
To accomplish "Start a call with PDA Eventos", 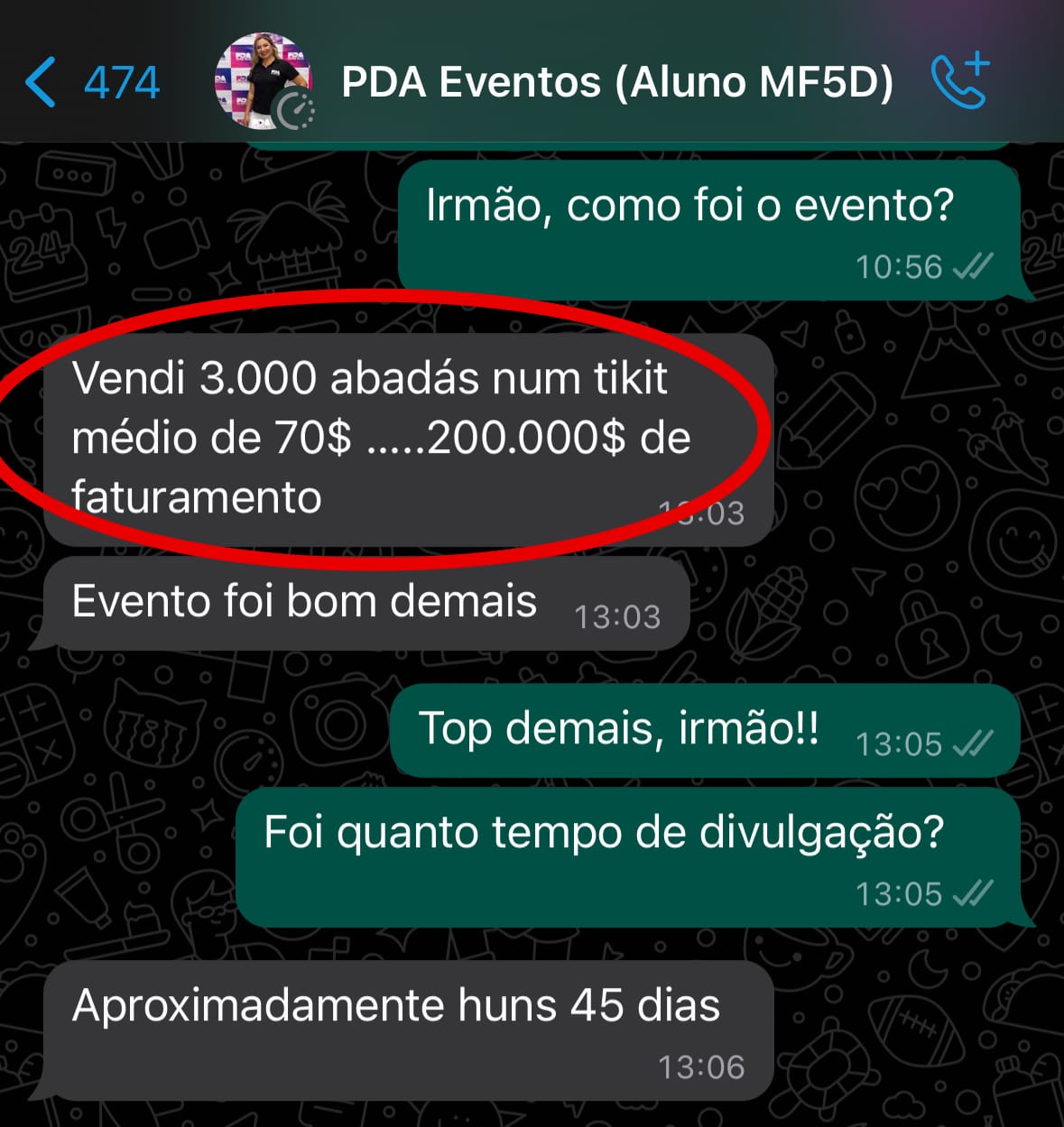I will click(960, 82).
